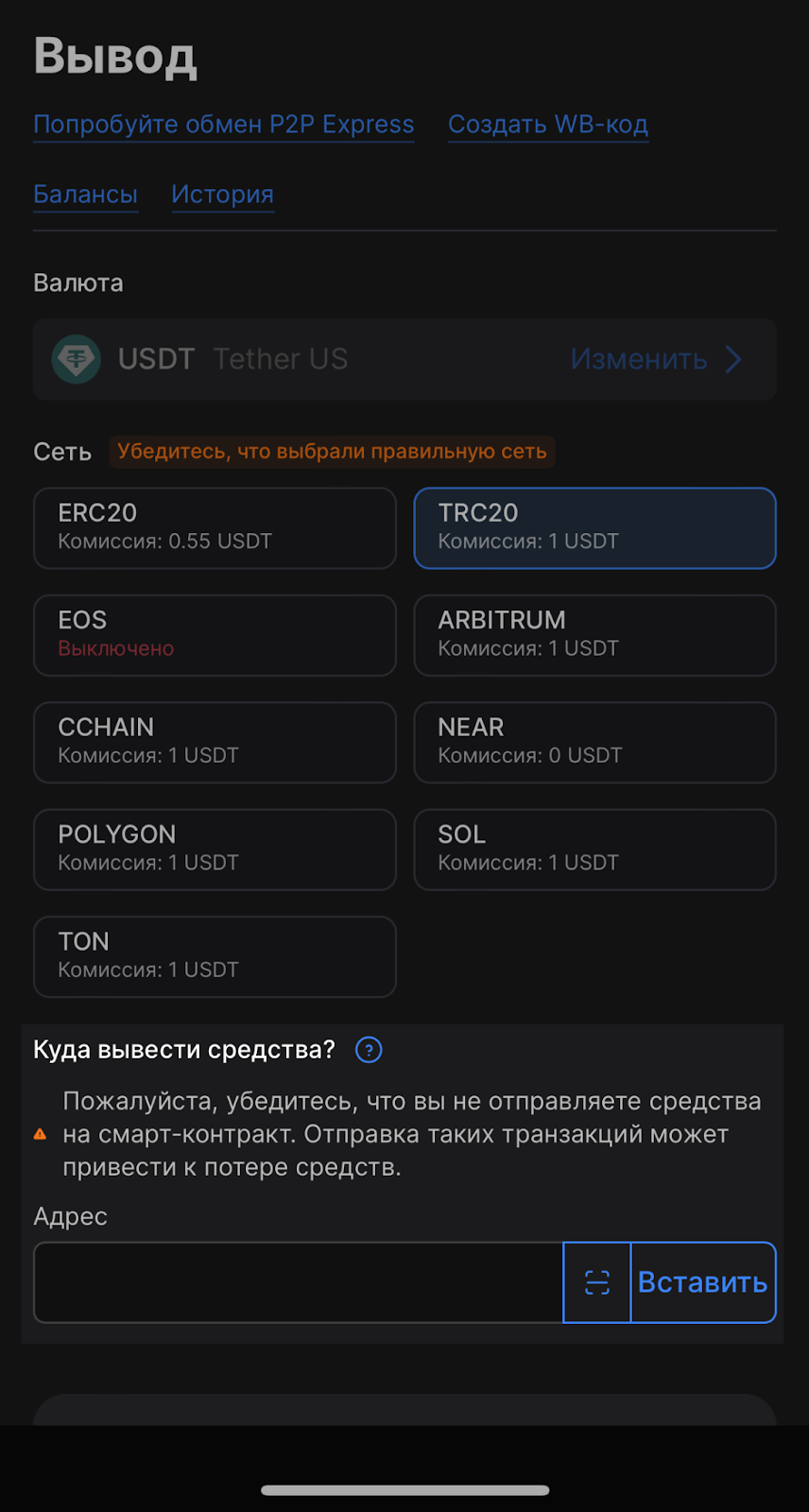The width and height of the screenshot is (809, 1512).
Task: Open the Создать WB-код link
Action: 548,125
